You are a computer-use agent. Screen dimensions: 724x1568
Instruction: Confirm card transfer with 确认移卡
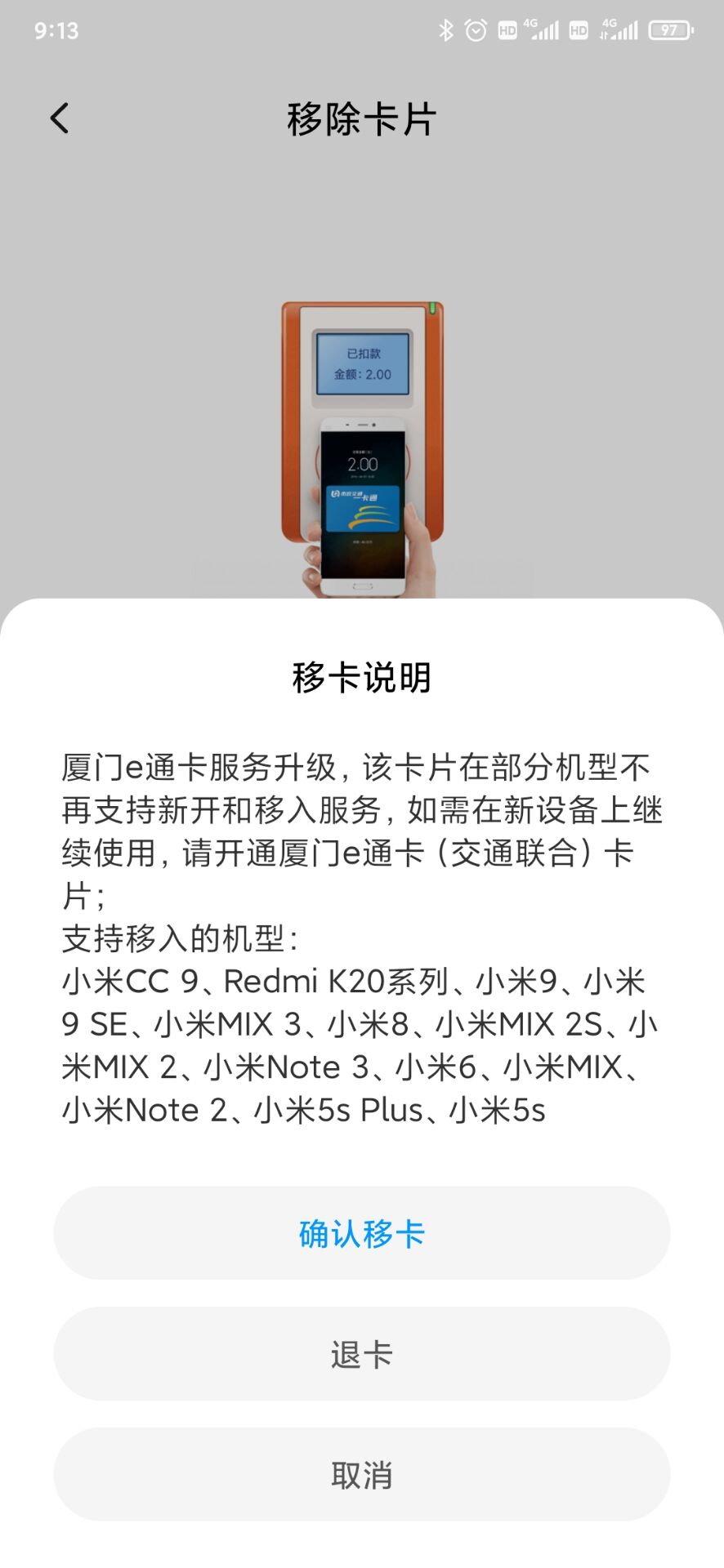click(x=362, y=1233)
